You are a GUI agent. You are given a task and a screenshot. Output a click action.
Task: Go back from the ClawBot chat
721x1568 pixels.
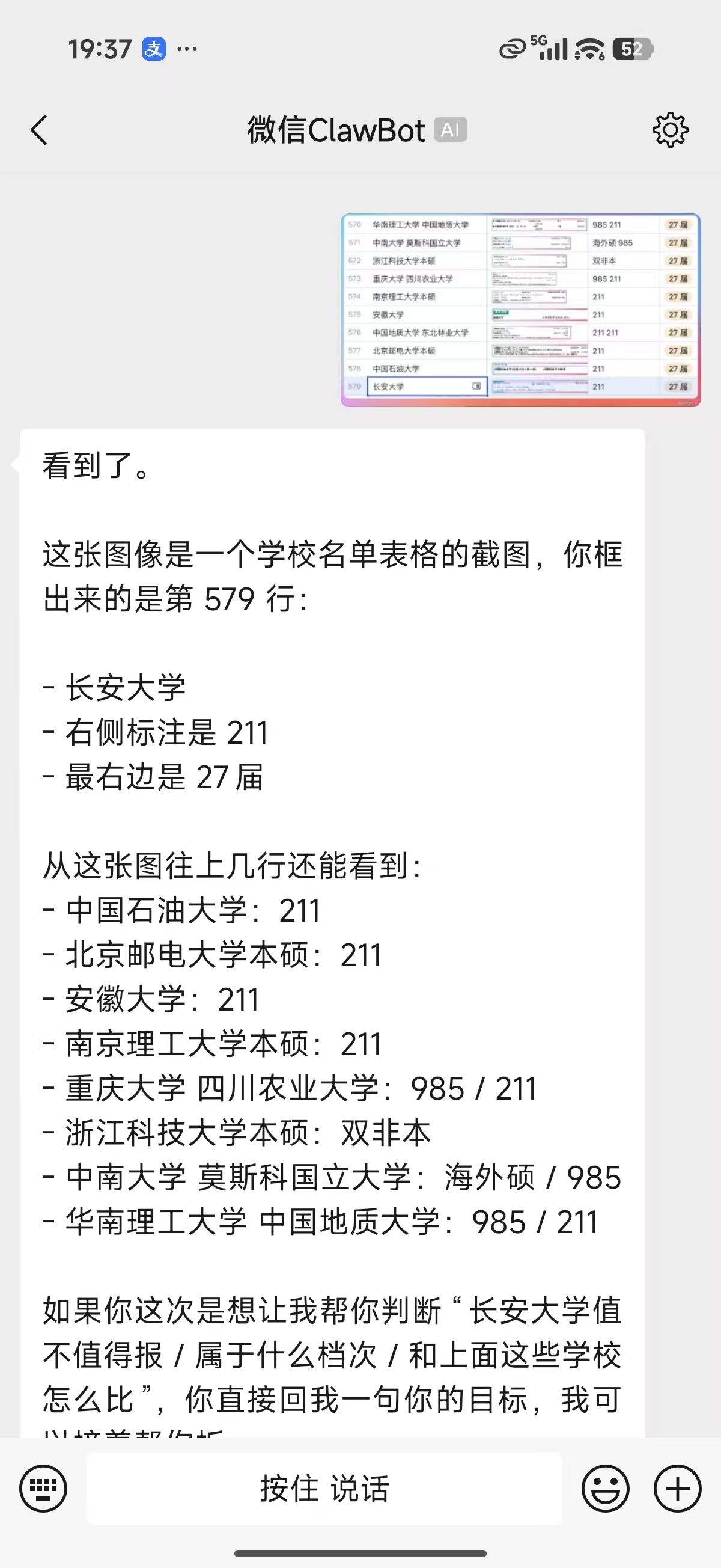tap(39, 130)
